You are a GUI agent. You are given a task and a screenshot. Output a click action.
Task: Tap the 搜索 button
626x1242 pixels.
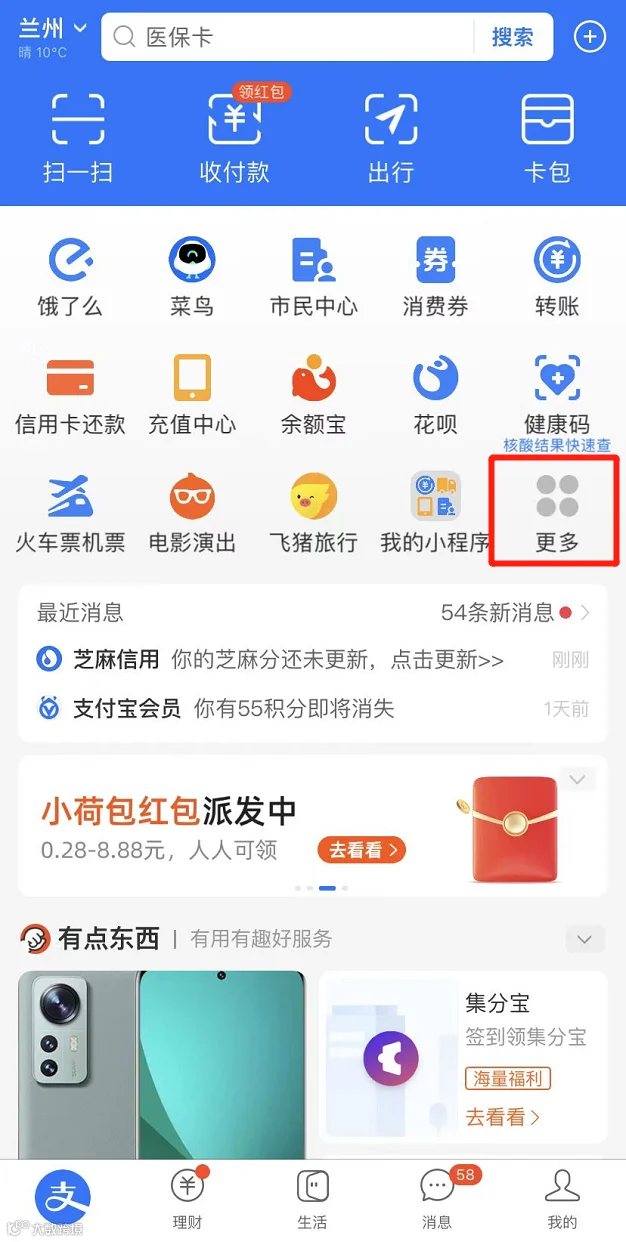pyautogui.click(x=512, y=38)
